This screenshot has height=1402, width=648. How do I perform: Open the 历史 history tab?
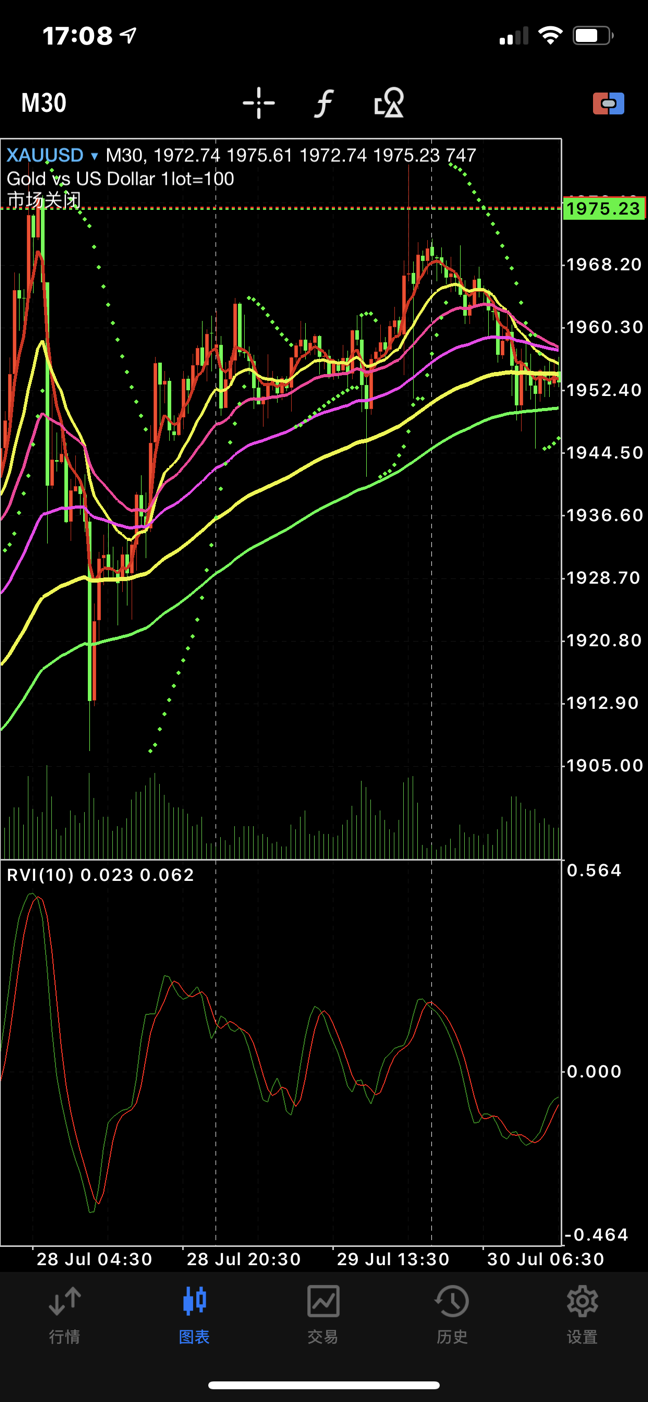[x=452, y=1315]
